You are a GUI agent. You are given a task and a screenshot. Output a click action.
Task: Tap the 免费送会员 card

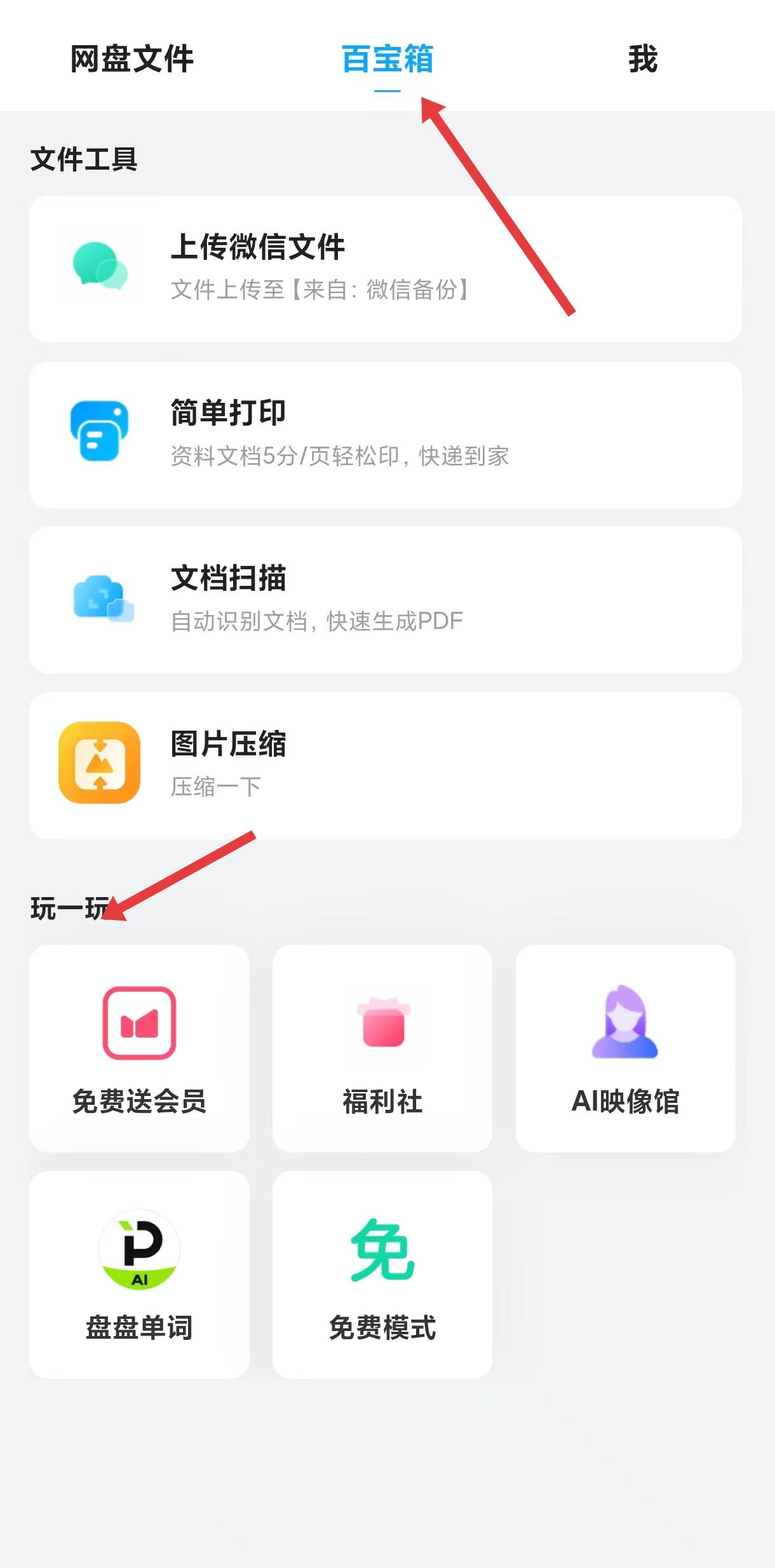(139, 1048)
